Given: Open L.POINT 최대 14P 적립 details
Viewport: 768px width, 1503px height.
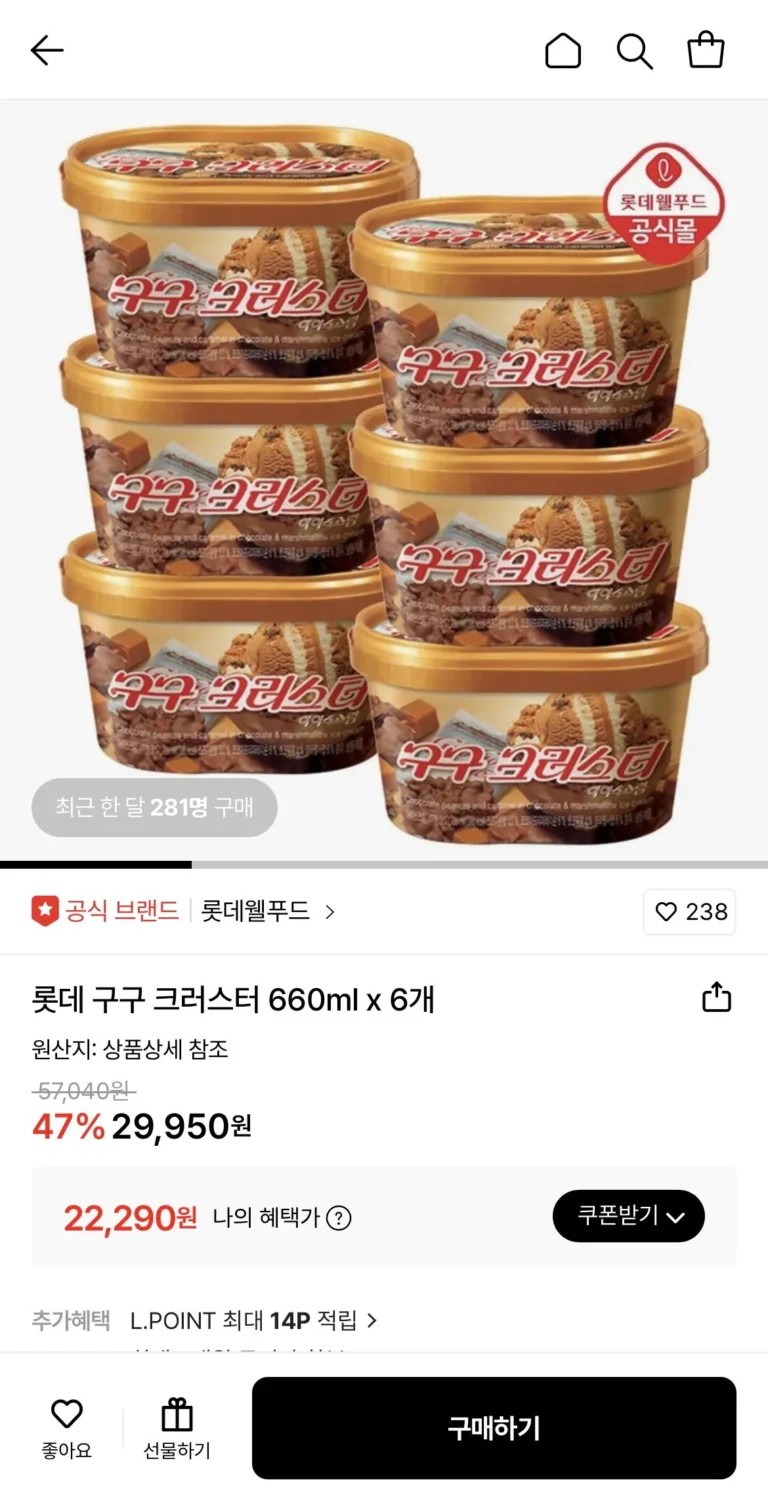Looking at the screenshot, I should coord(254,1320).
